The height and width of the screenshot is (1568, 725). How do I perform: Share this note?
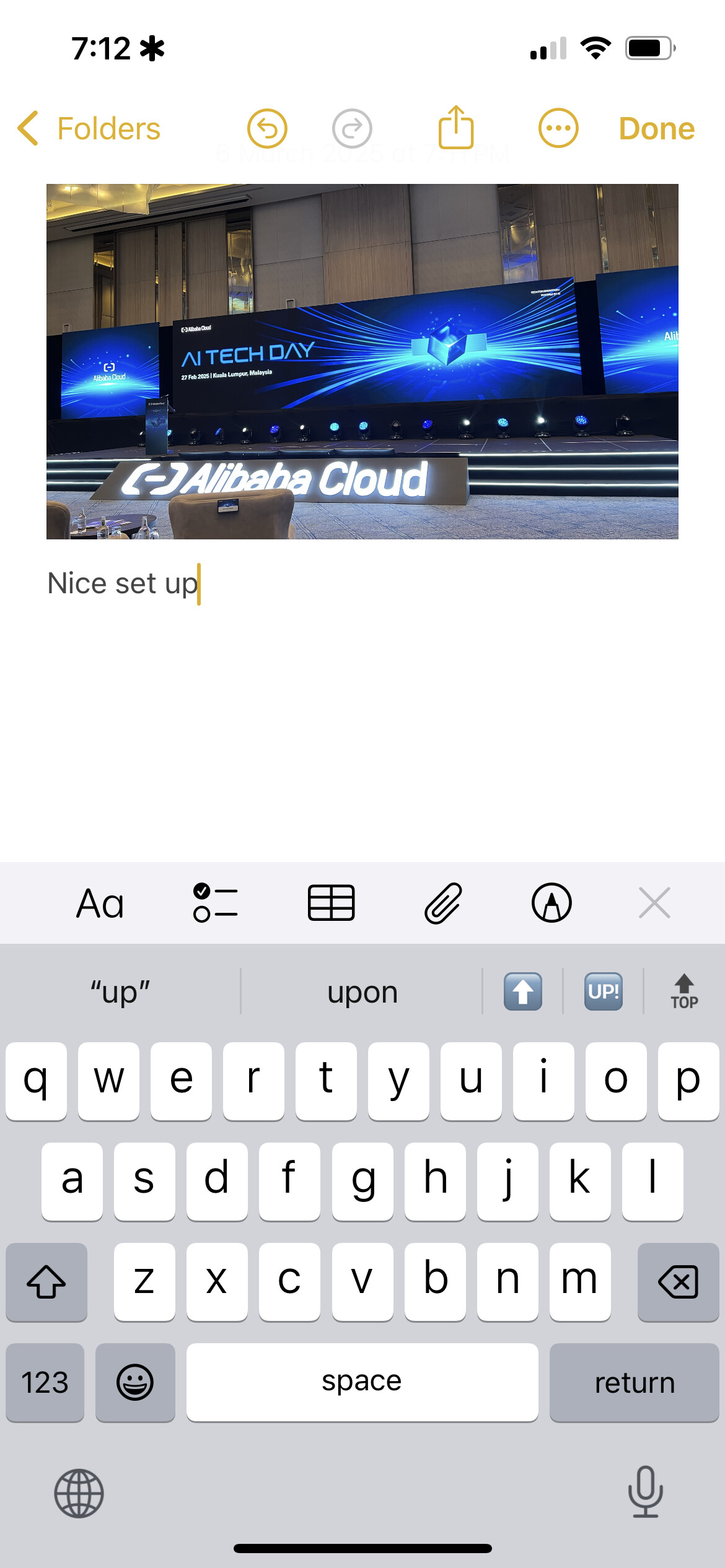(x=456, y=127)
